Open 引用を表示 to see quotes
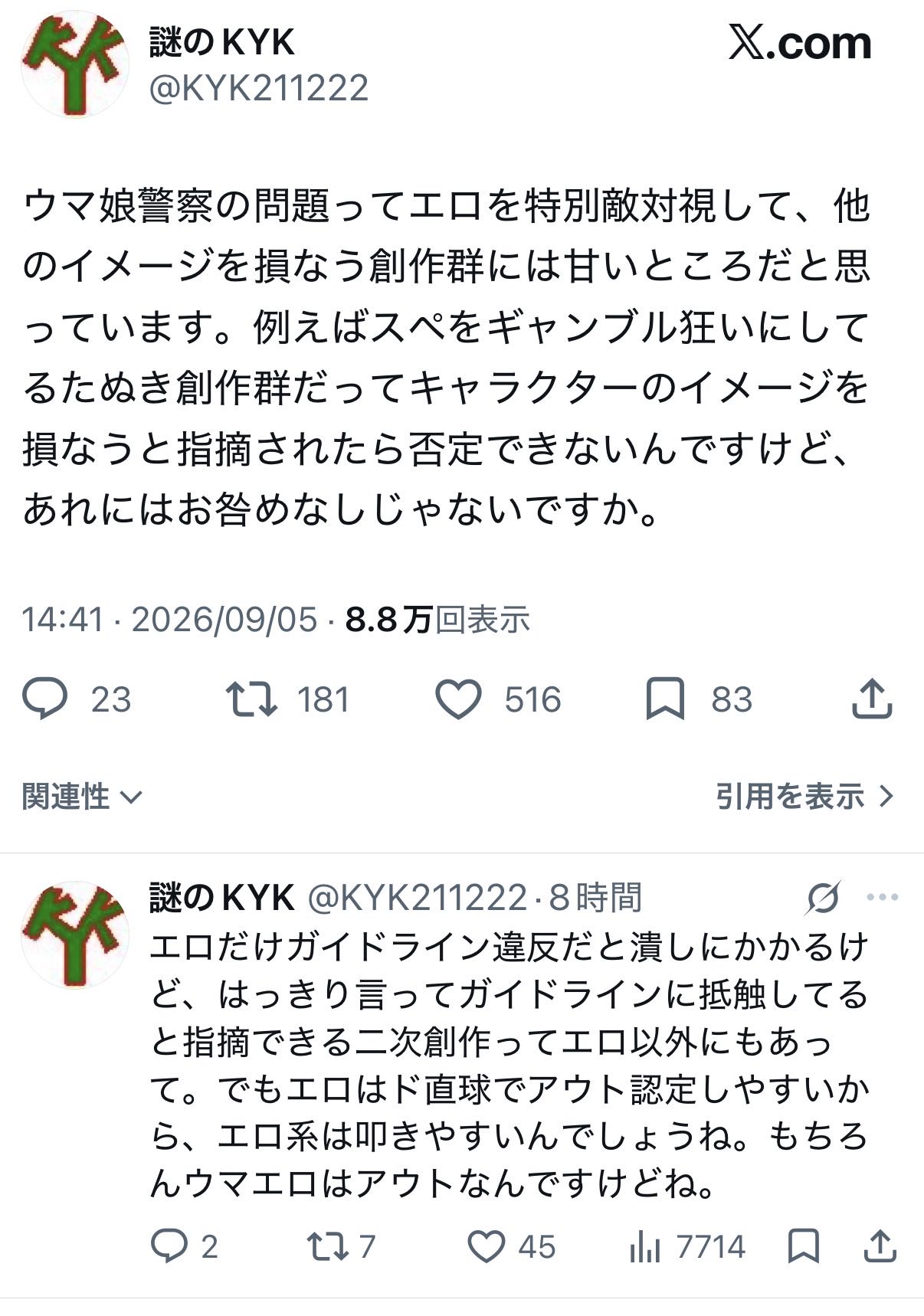924x1316 pixels. click(804, 797)
